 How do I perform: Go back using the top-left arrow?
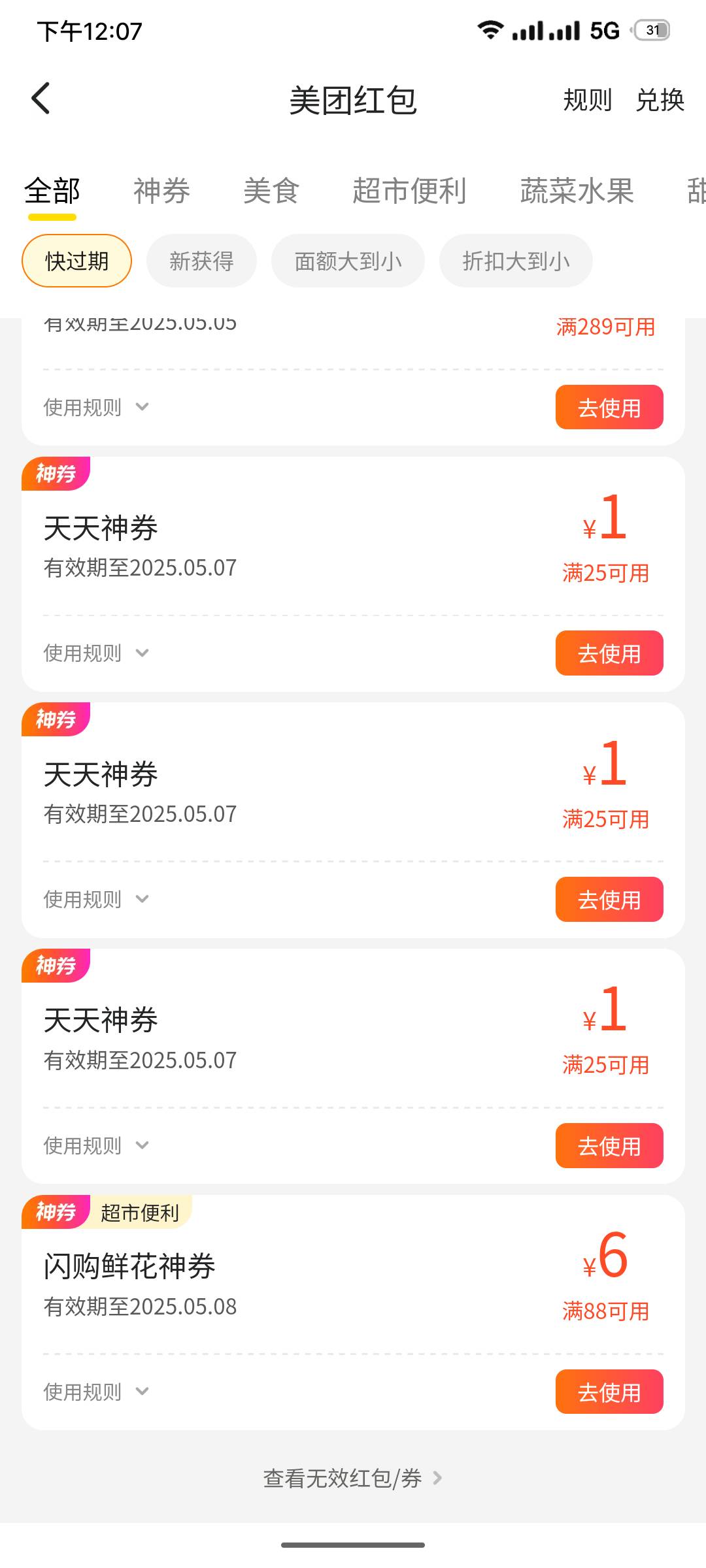tap(41, 99)
